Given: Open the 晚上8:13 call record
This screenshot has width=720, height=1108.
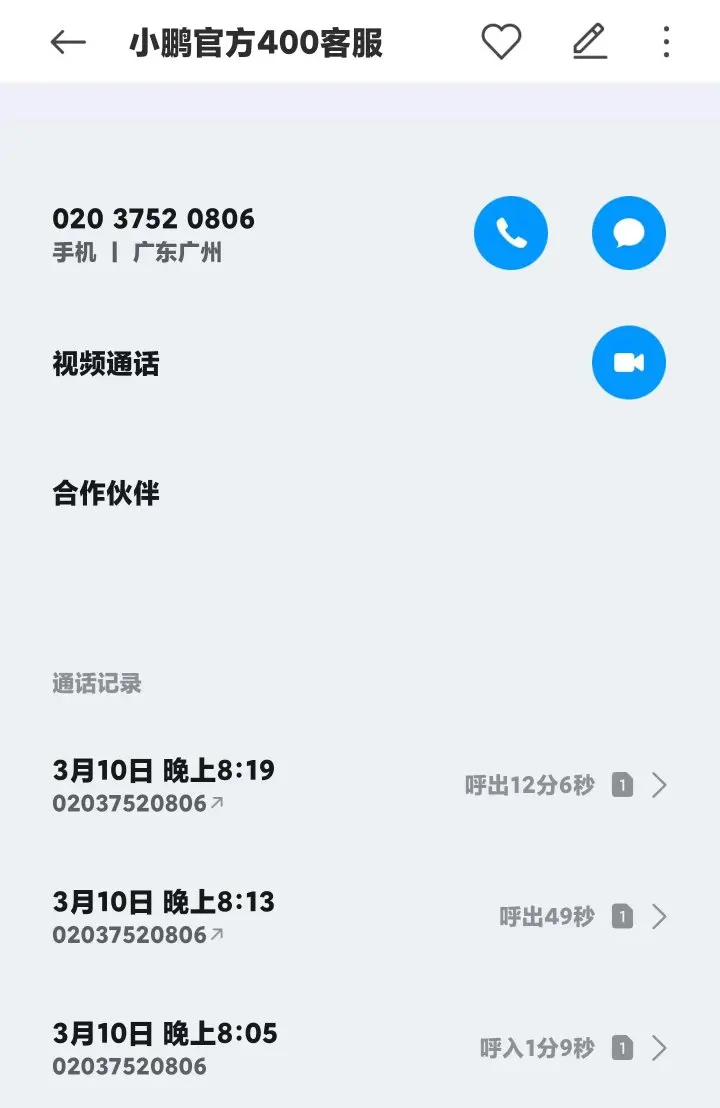Looking at the screenshot, I should pyautogui.click(x=360, y=916).
